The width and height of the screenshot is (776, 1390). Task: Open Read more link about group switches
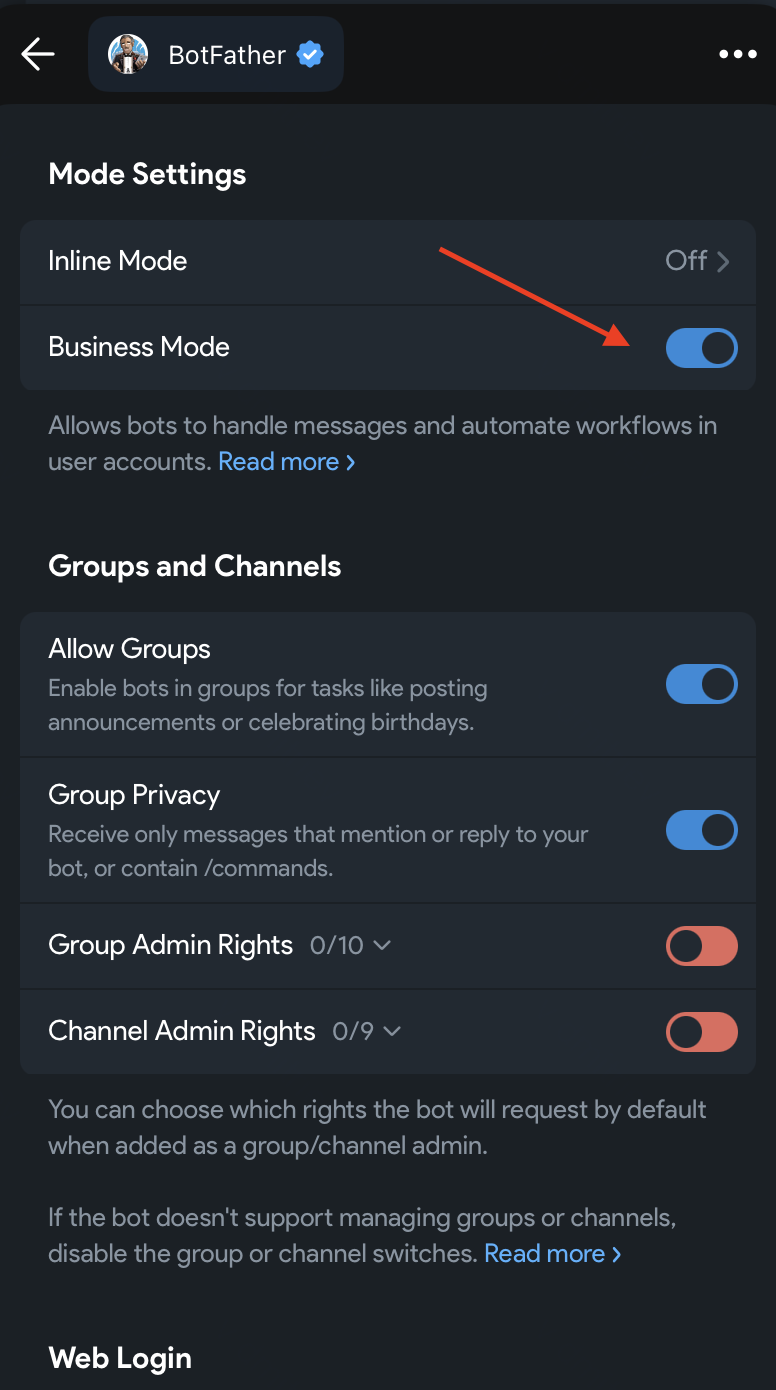(x=552, y=1254)
